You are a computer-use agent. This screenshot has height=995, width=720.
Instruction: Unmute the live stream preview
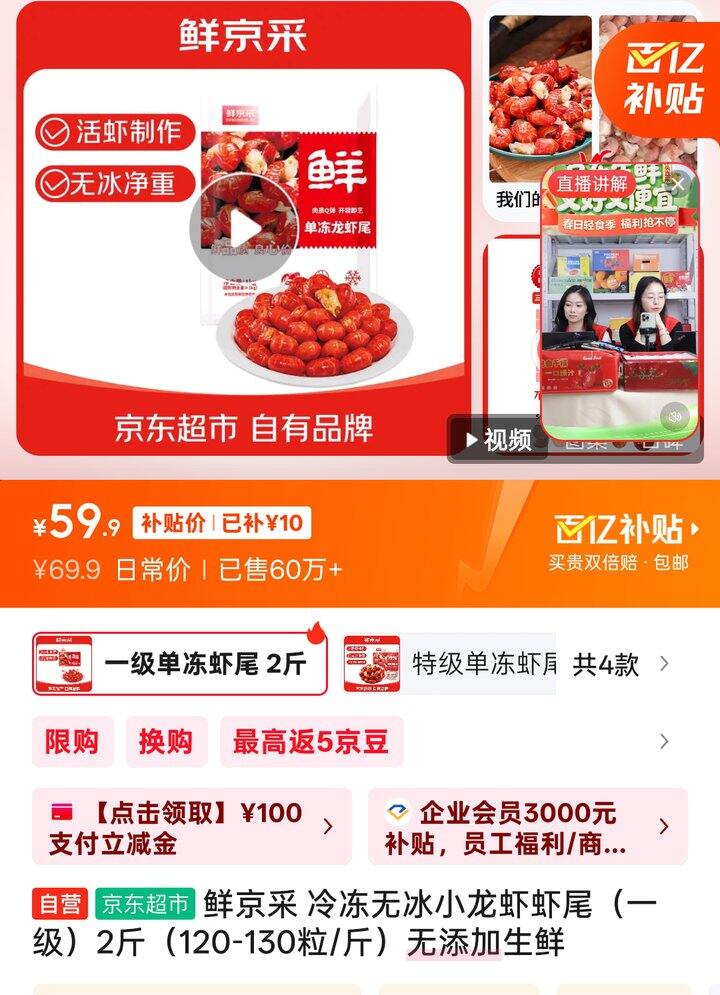pos(675,416)
